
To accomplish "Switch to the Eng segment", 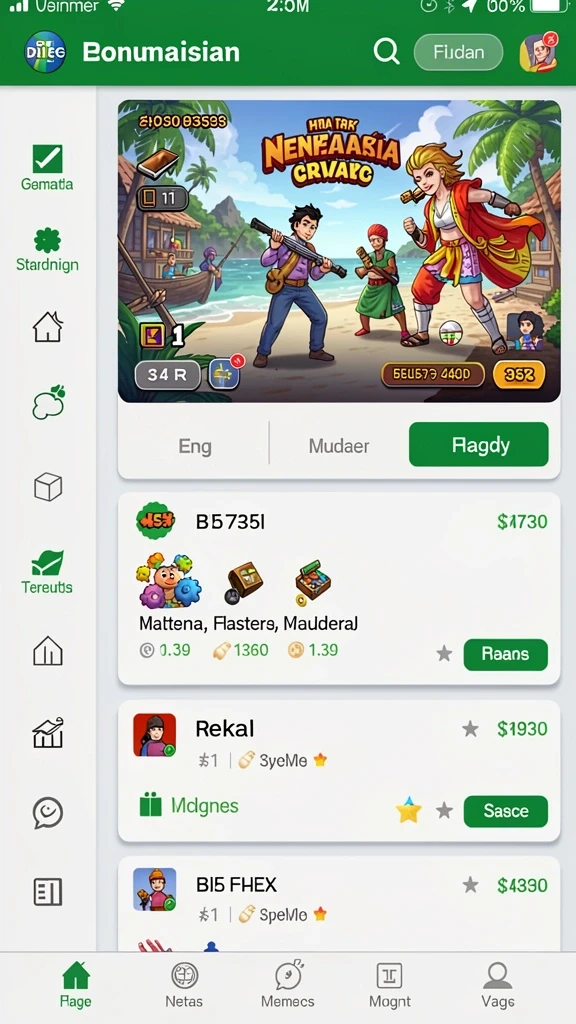I will [x=195, y=446].
